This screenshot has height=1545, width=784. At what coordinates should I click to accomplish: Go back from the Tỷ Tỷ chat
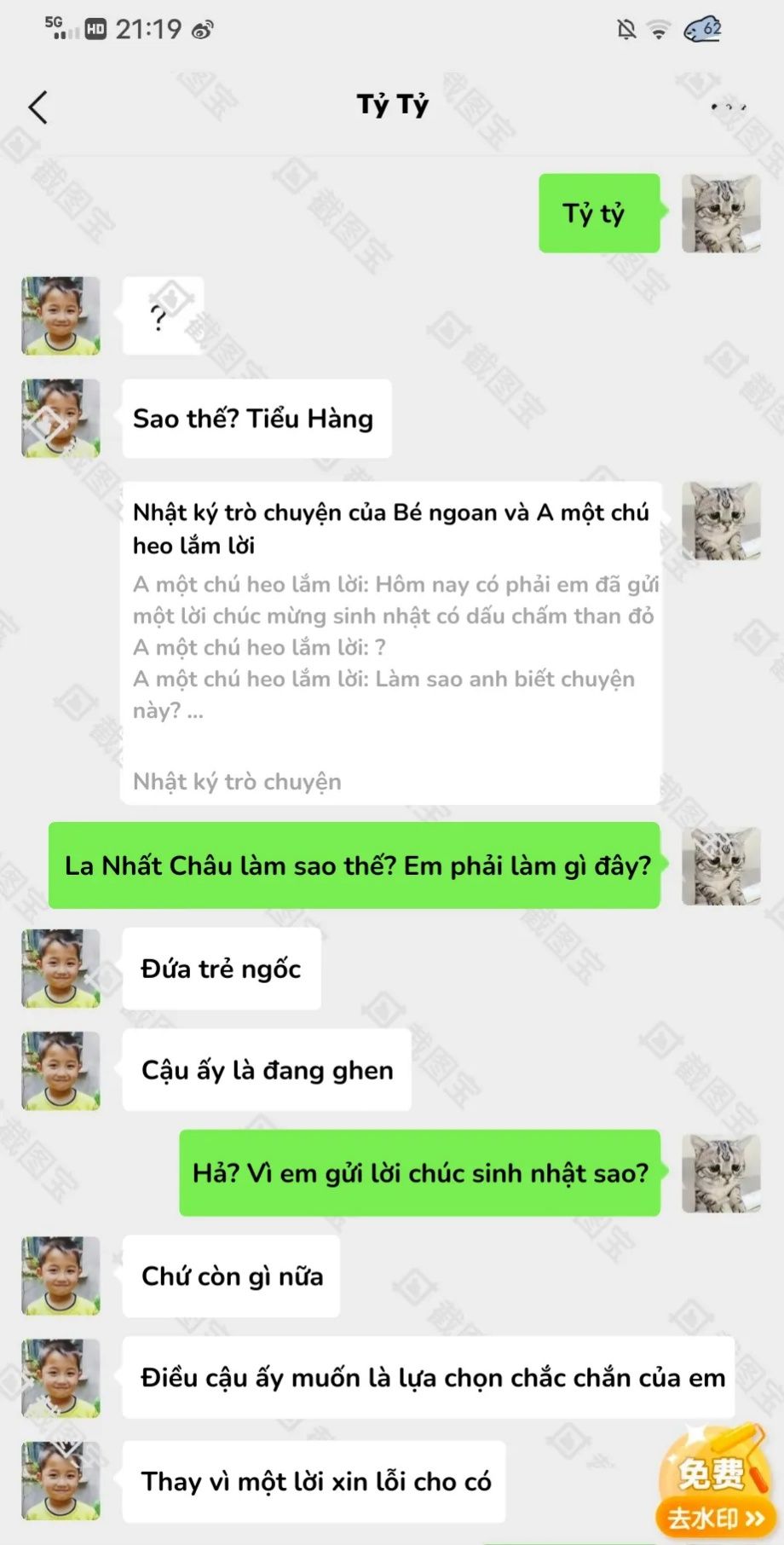[37, 107]
